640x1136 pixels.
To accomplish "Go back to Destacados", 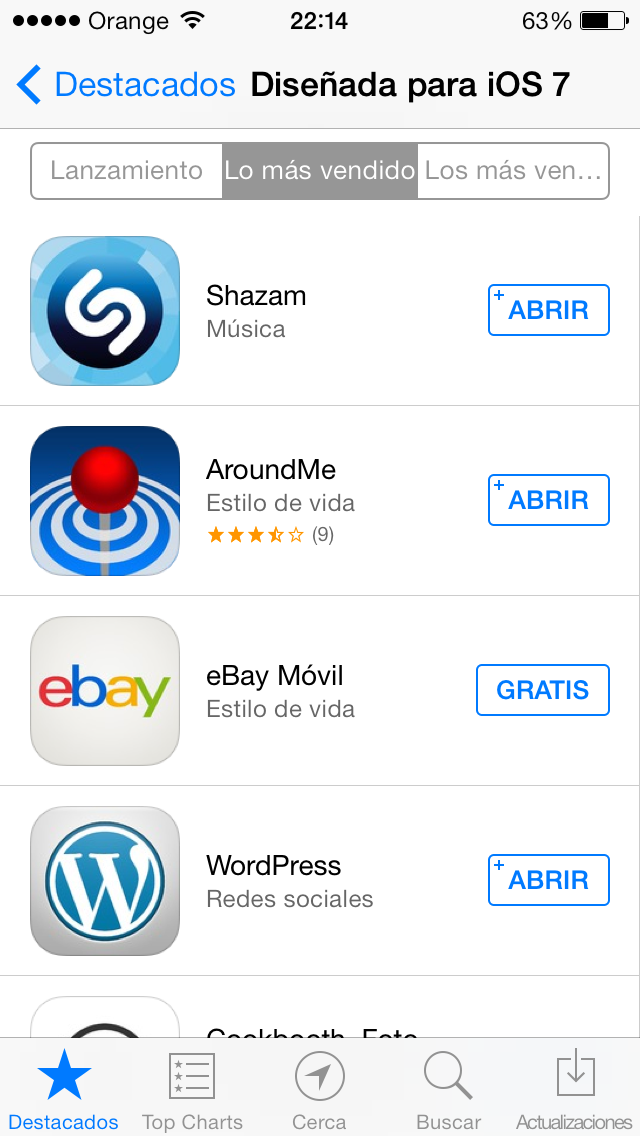I will [x=126, y=85].
